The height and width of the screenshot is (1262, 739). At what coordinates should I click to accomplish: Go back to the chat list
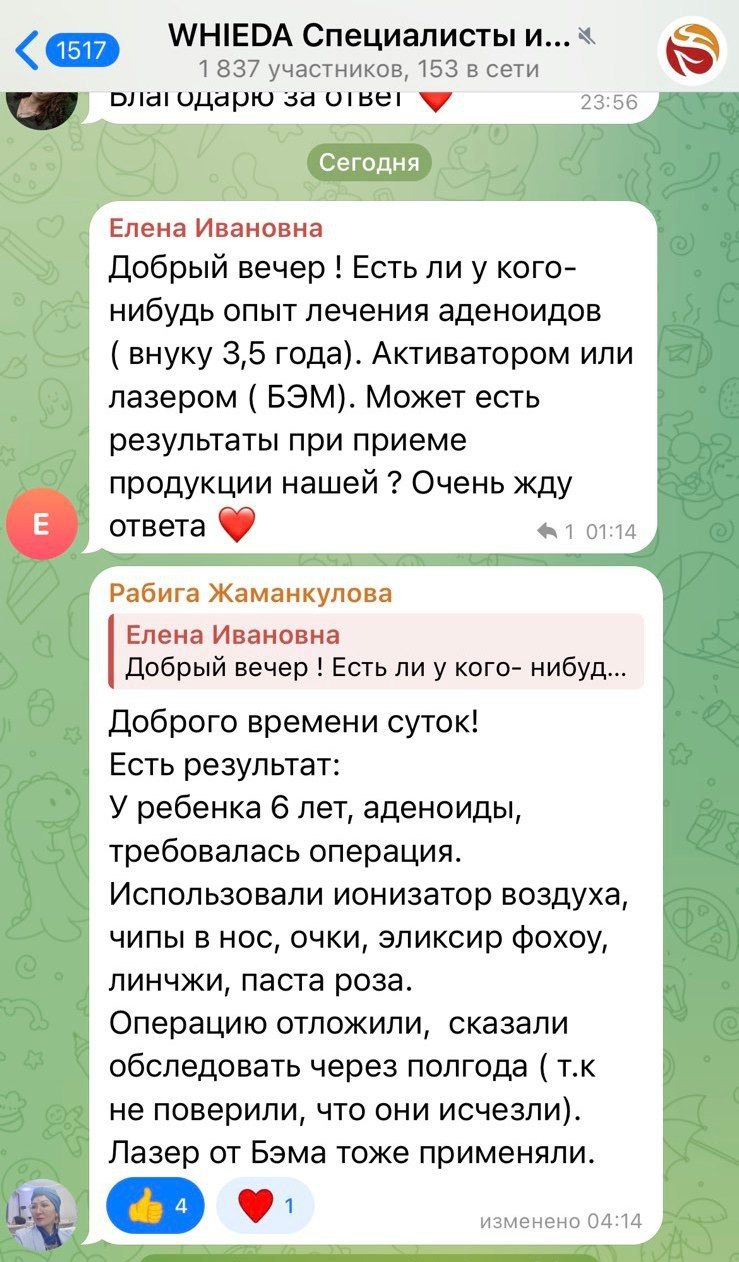click(x=66, y=49)
